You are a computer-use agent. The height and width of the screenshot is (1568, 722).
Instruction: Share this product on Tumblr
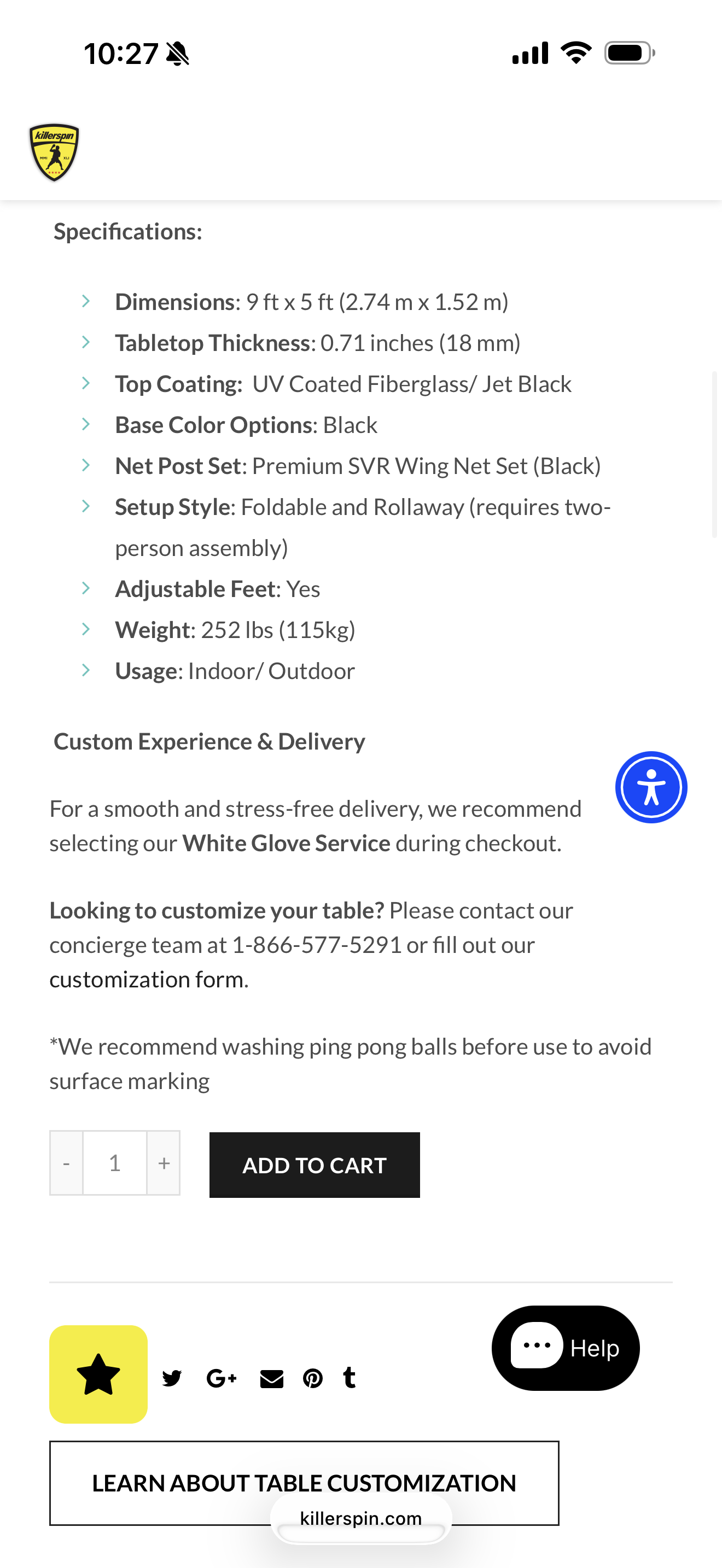click(350, 1378)
